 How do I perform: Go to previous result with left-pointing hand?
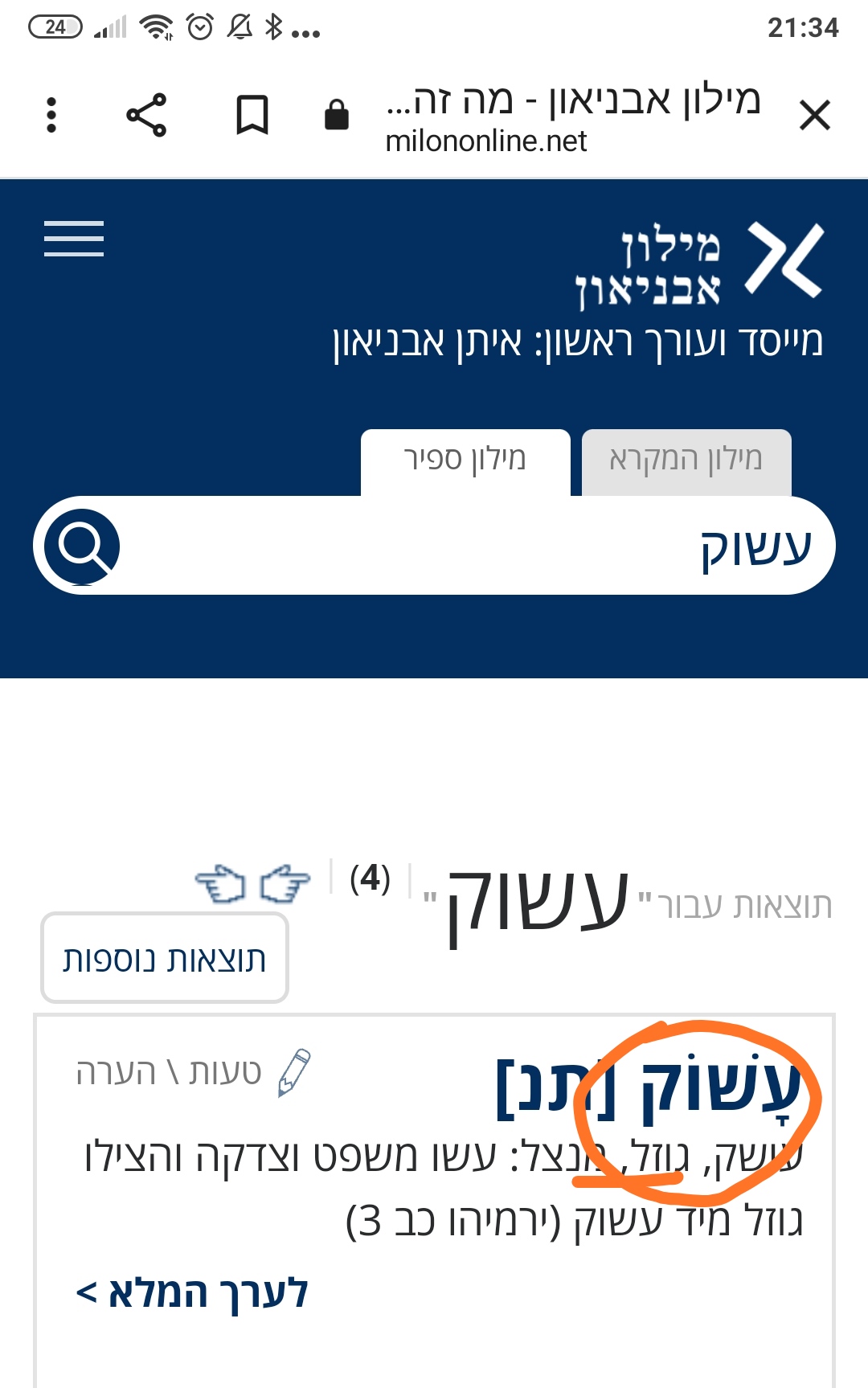tap(220, 884)
